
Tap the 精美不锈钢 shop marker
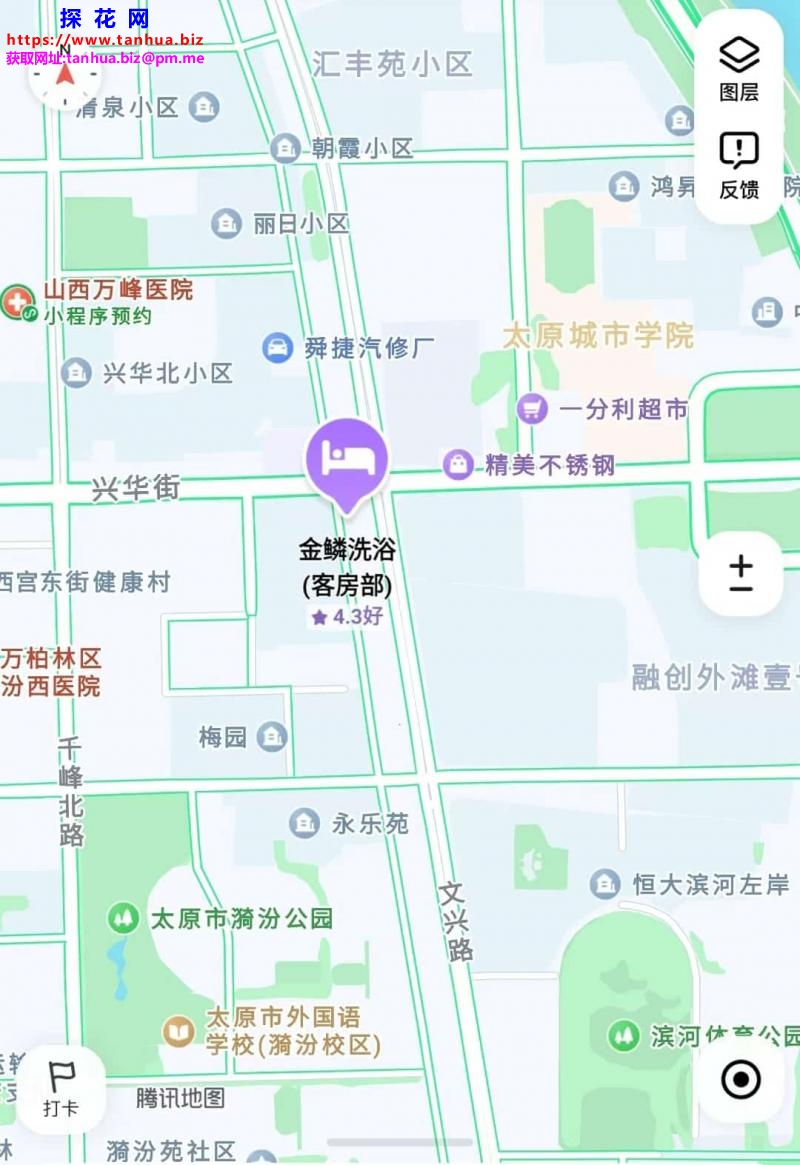458,464
